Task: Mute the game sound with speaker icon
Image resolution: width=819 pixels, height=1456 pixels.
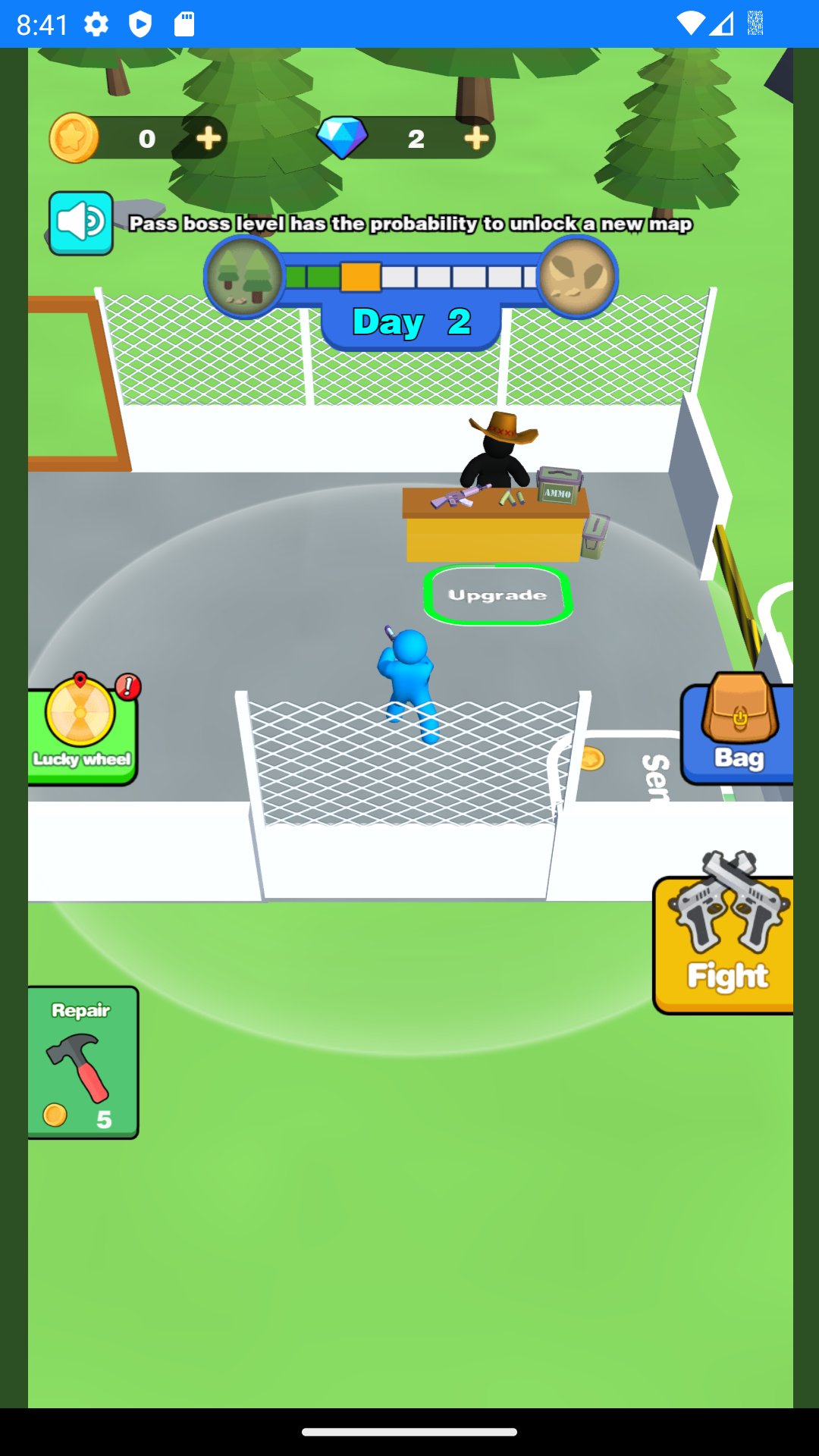Action: click(x=81, y=223)
